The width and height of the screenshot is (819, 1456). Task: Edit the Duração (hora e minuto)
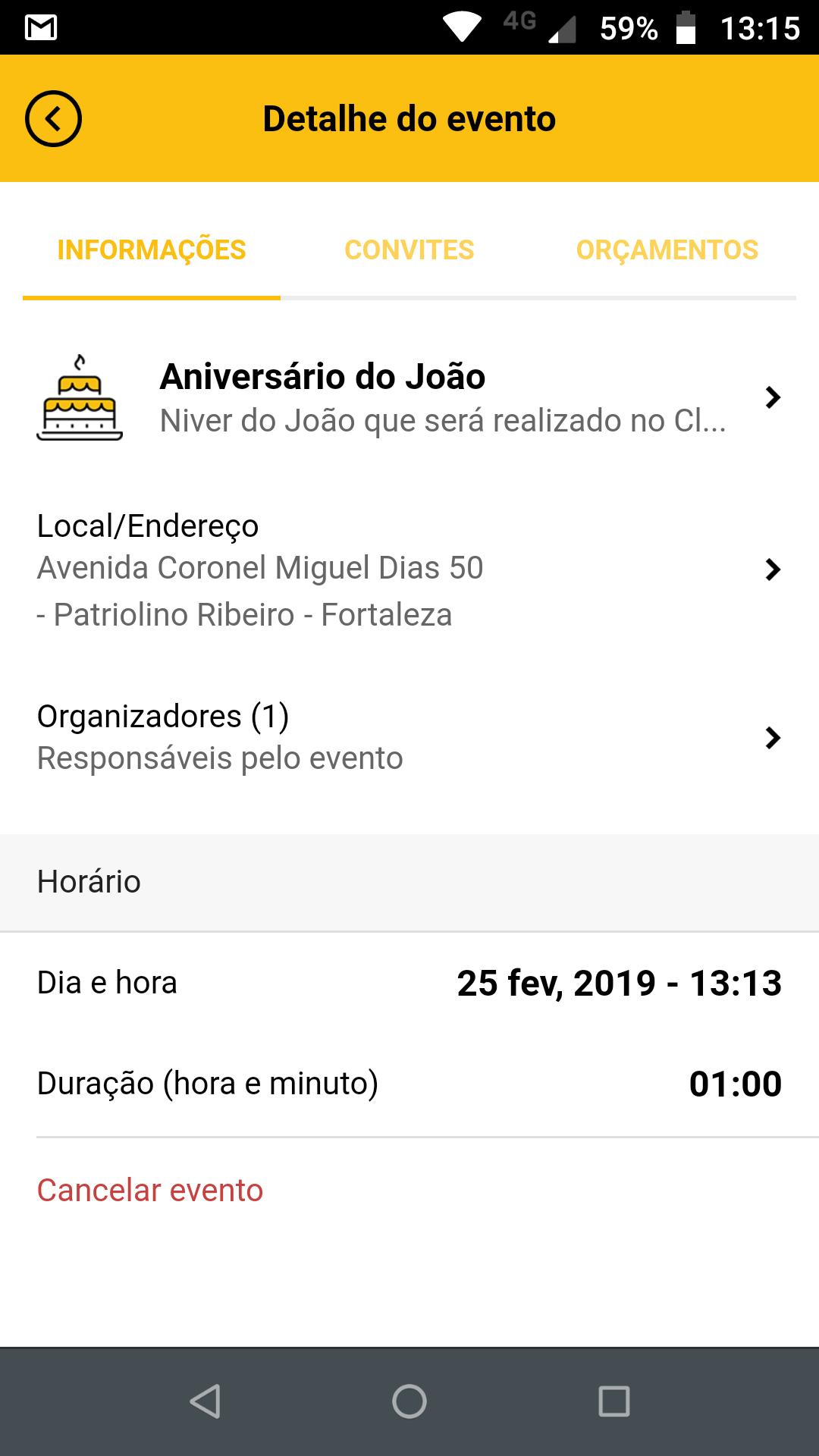pyautogui.click(x=734, y=1084)
